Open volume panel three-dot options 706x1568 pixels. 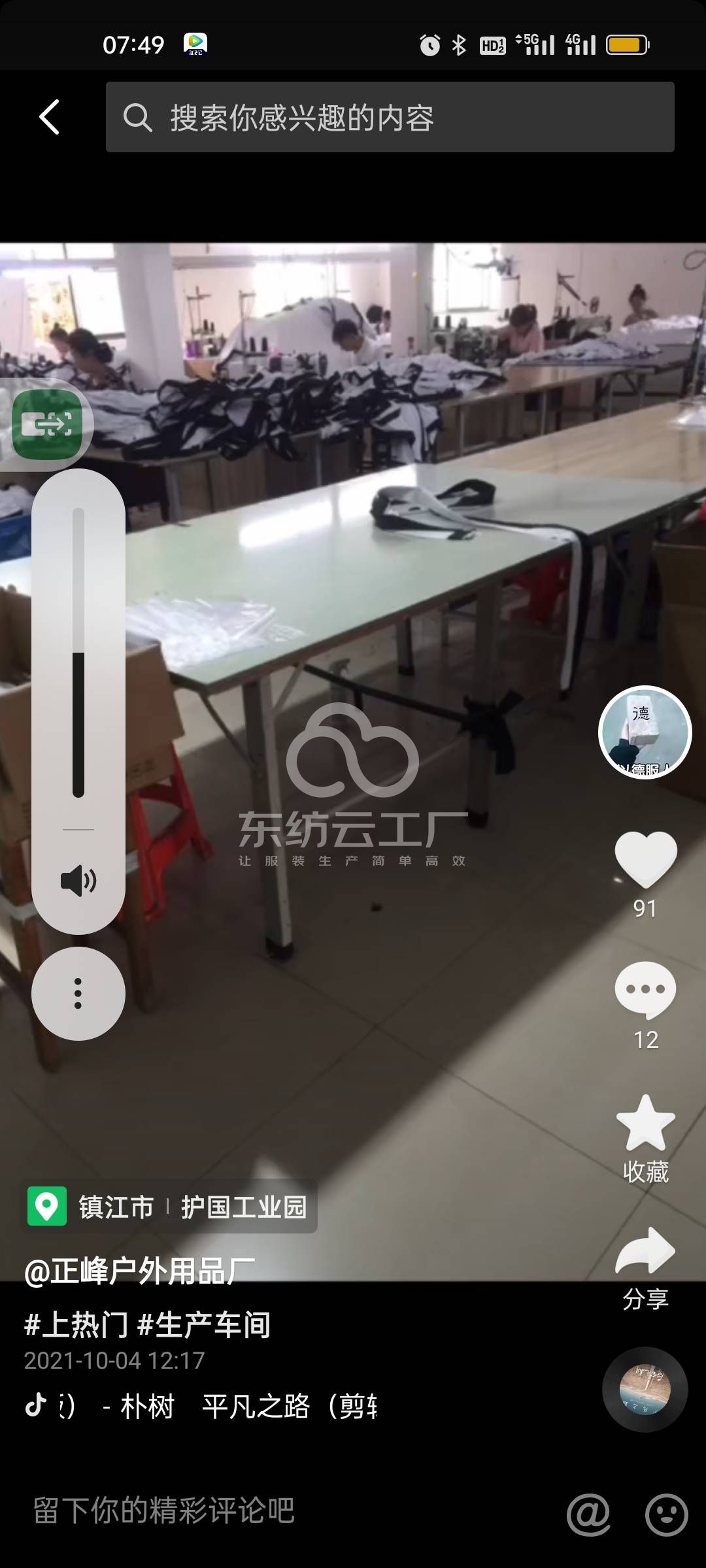pyautogui.click(x=78, y=993)
